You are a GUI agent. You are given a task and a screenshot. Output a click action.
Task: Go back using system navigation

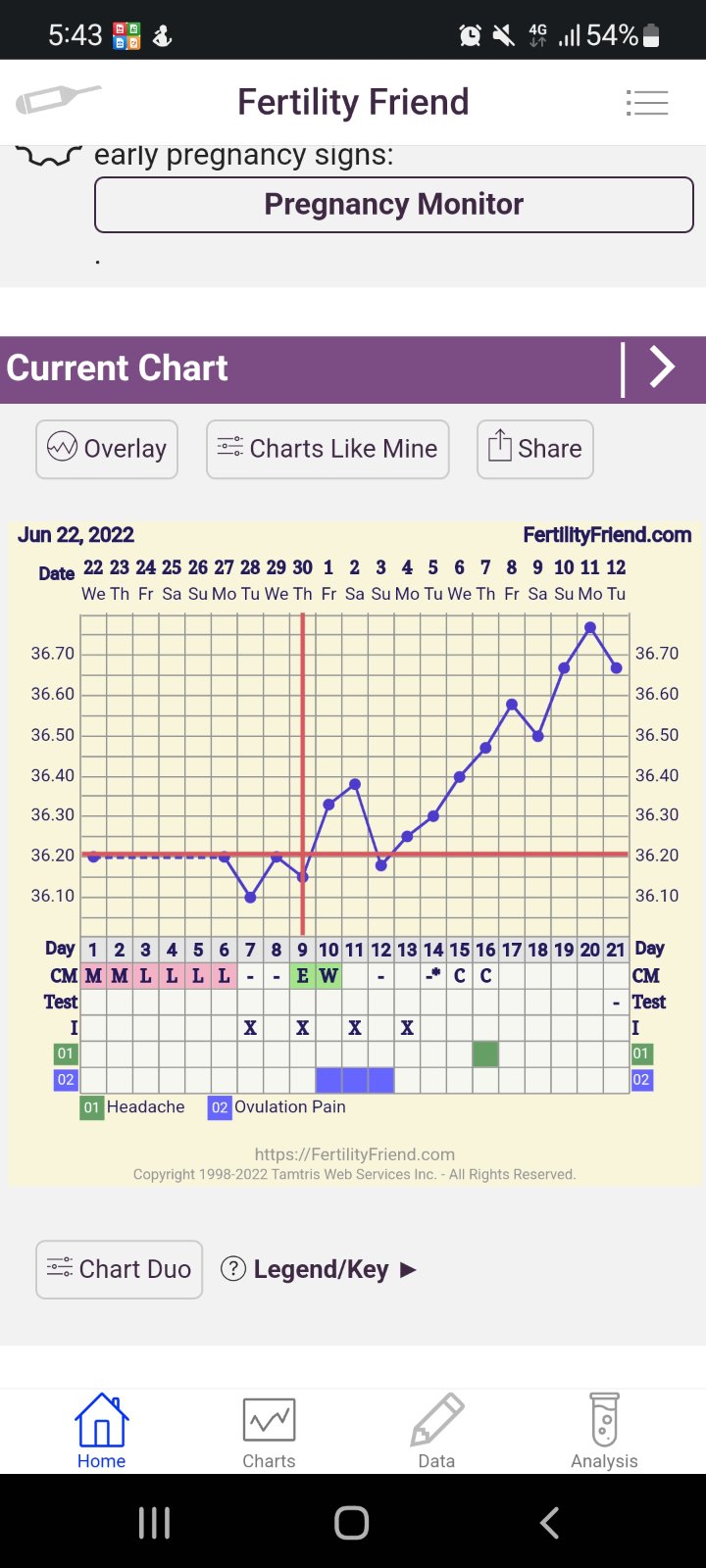(x=550, y=1522)
